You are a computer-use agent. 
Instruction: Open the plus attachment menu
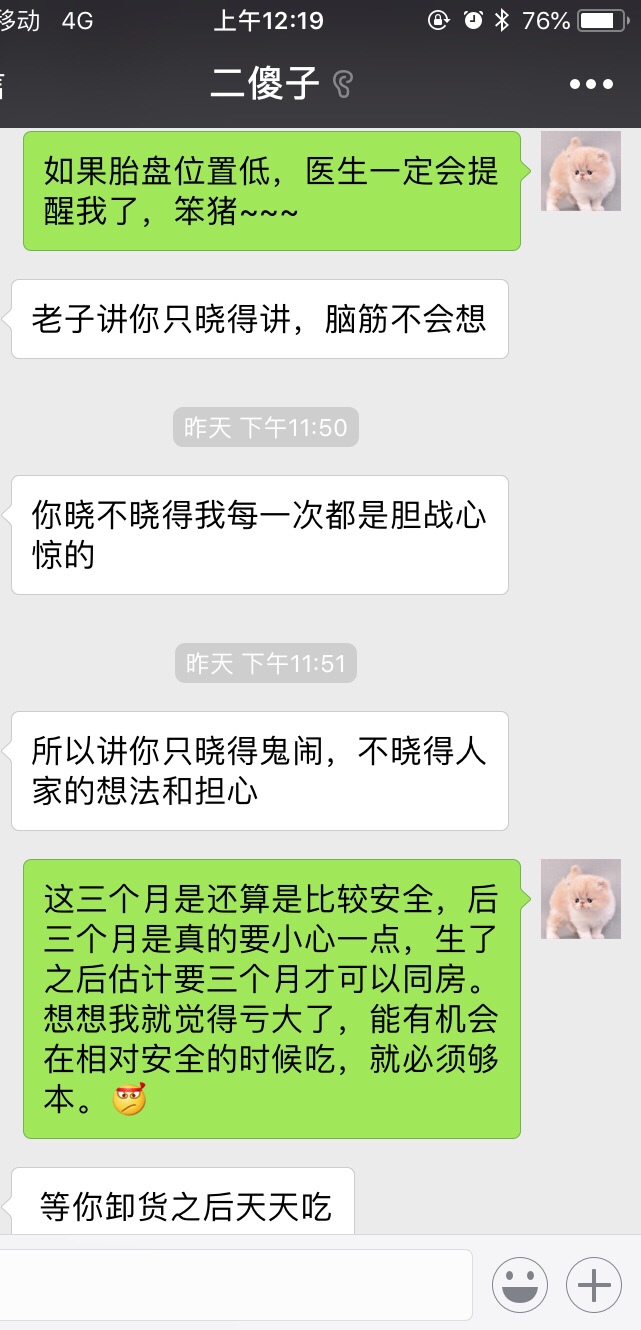[594, 1284]
